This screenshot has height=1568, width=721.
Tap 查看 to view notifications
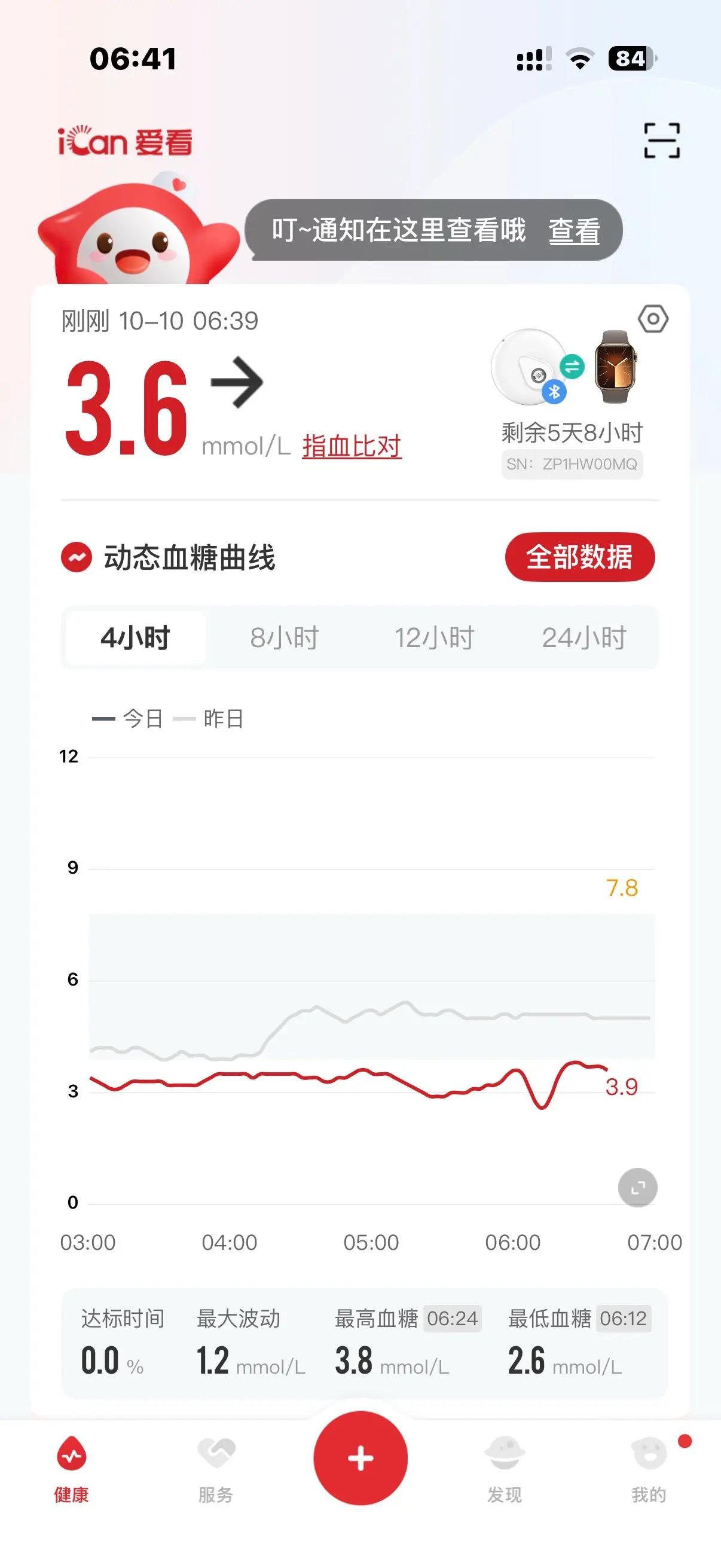click(574, 231)
